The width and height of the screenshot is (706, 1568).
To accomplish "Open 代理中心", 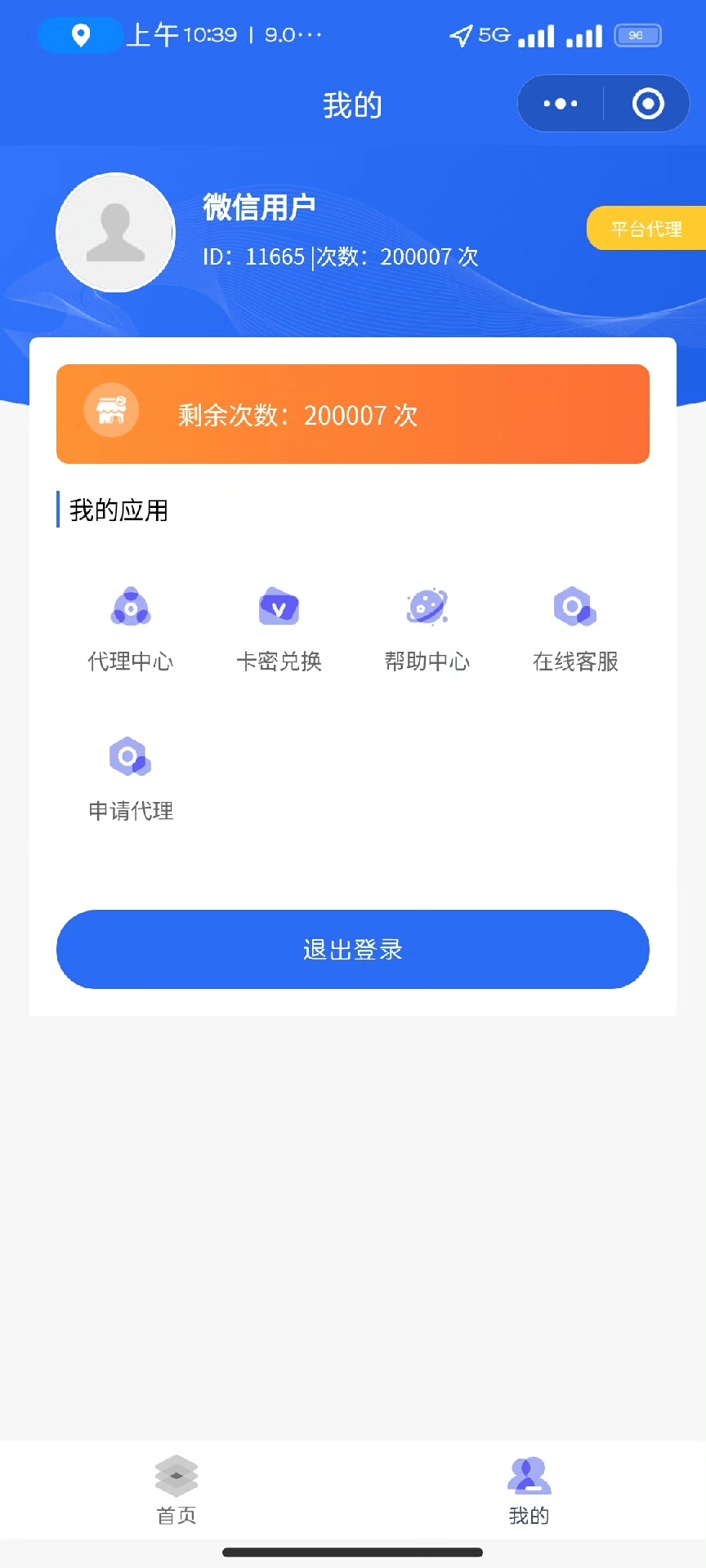I will tap(131, 626).
